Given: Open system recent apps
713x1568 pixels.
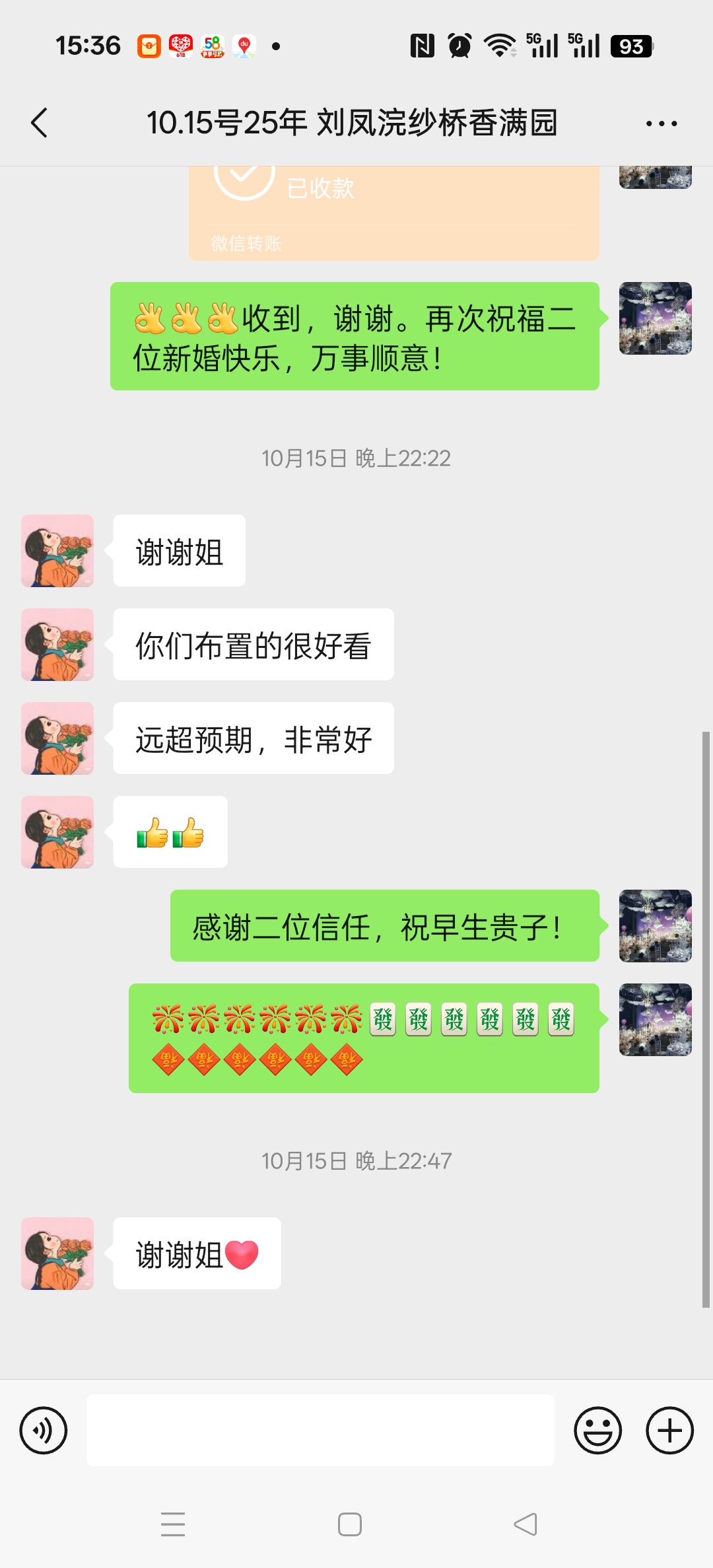Looking at the screenshot, I should pos(173,1524).
